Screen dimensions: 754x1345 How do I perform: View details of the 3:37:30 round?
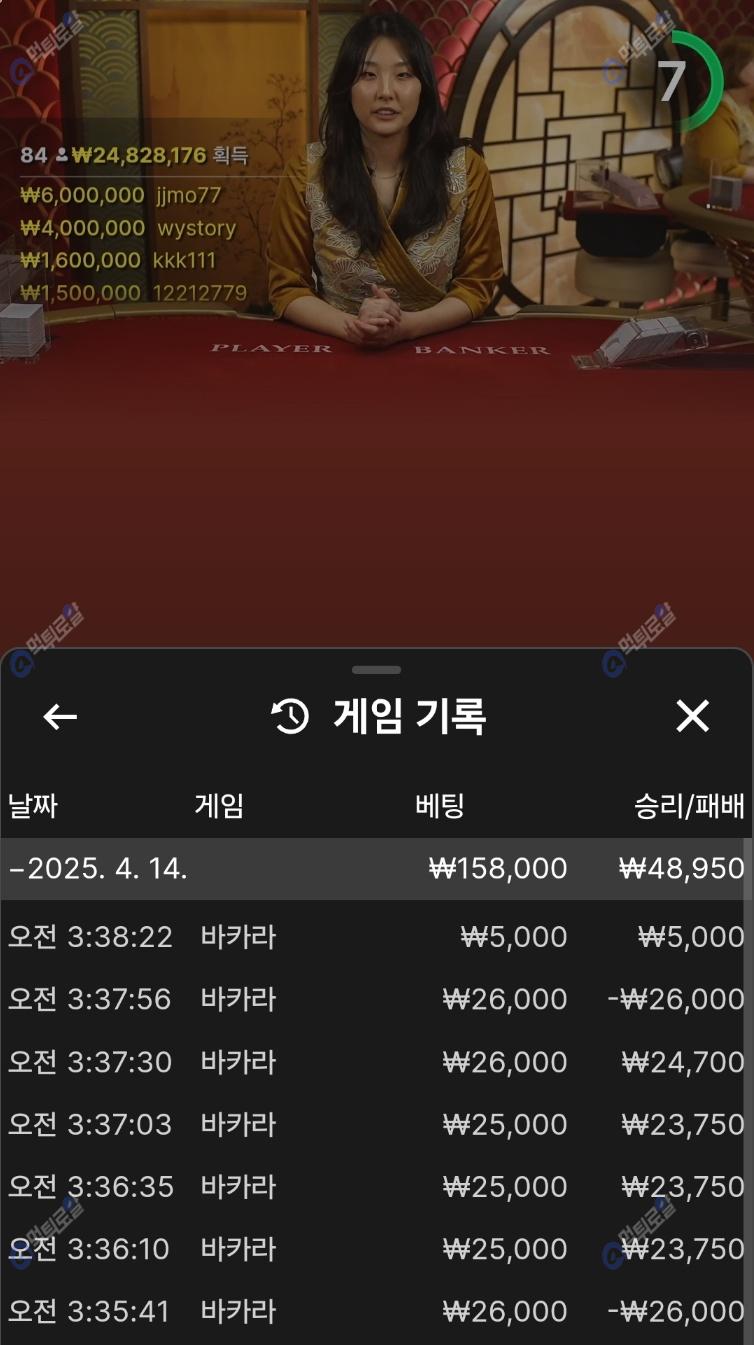376,1062
